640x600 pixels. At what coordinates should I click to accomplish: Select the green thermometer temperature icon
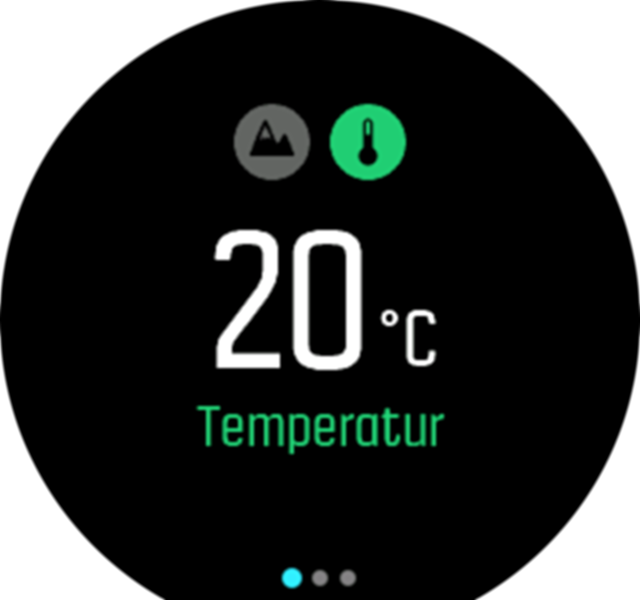point(368,144)
